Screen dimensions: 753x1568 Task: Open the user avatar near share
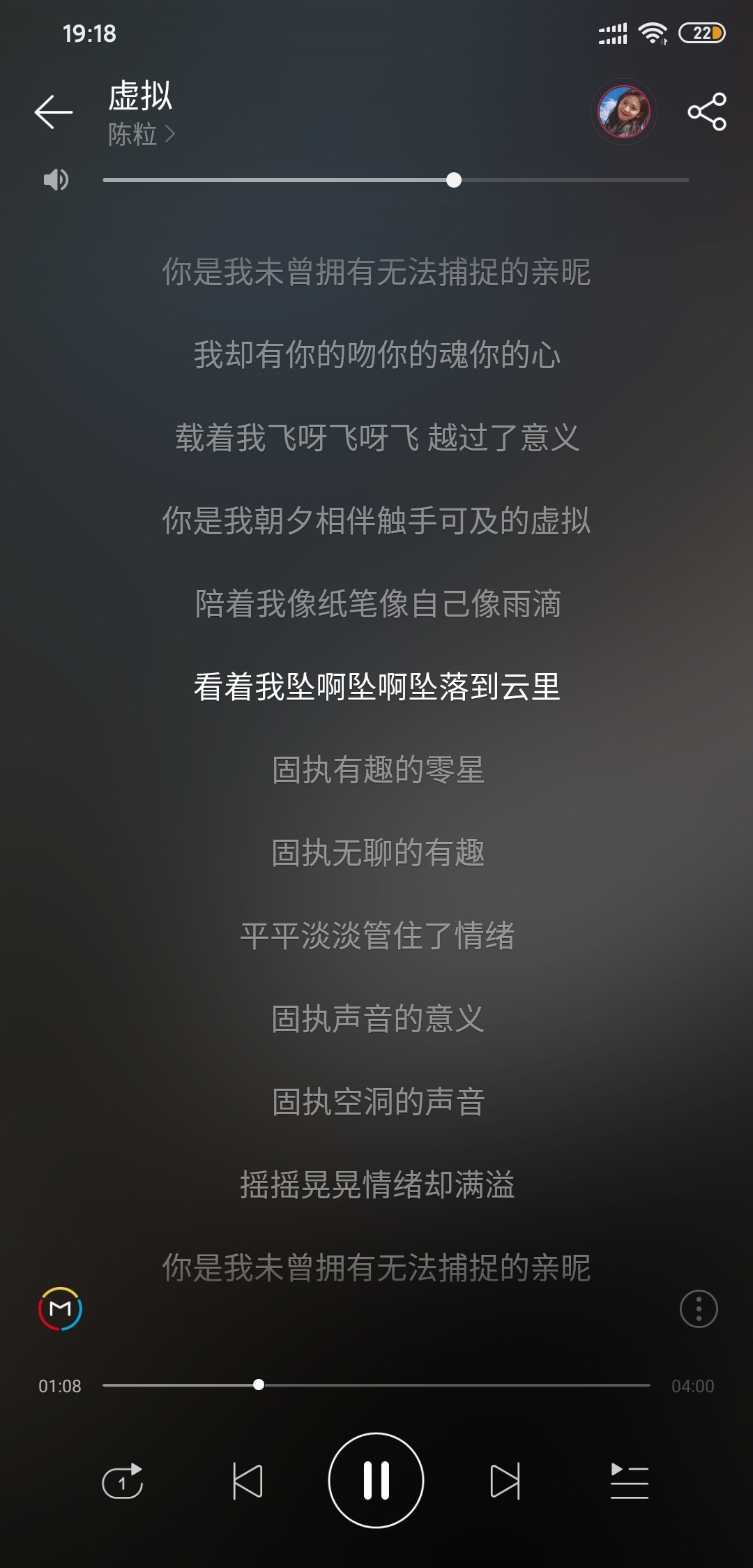click(x=623, y=112)
